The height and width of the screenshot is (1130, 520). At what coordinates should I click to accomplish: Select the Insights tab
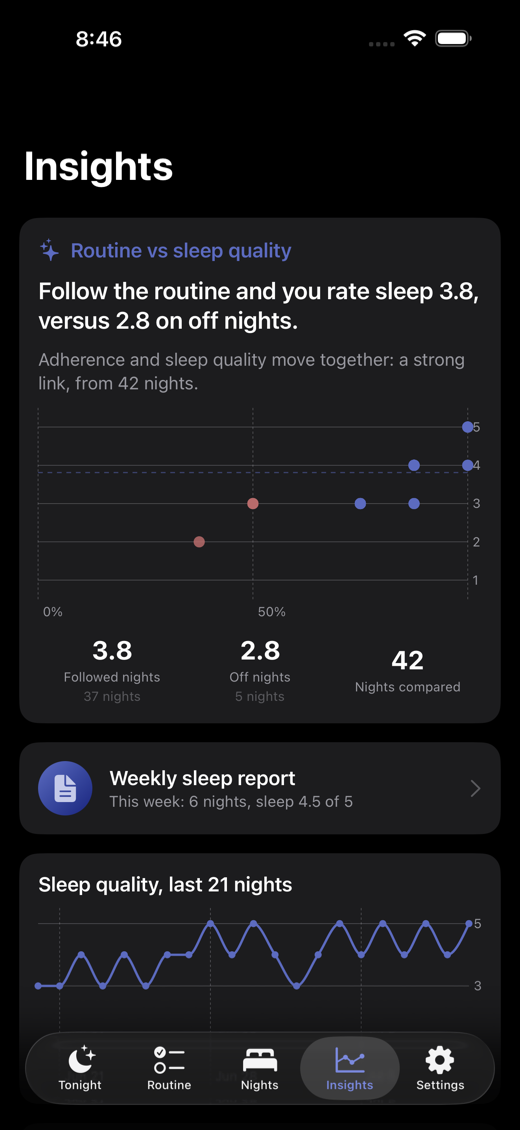click(x=349, y=1067)
